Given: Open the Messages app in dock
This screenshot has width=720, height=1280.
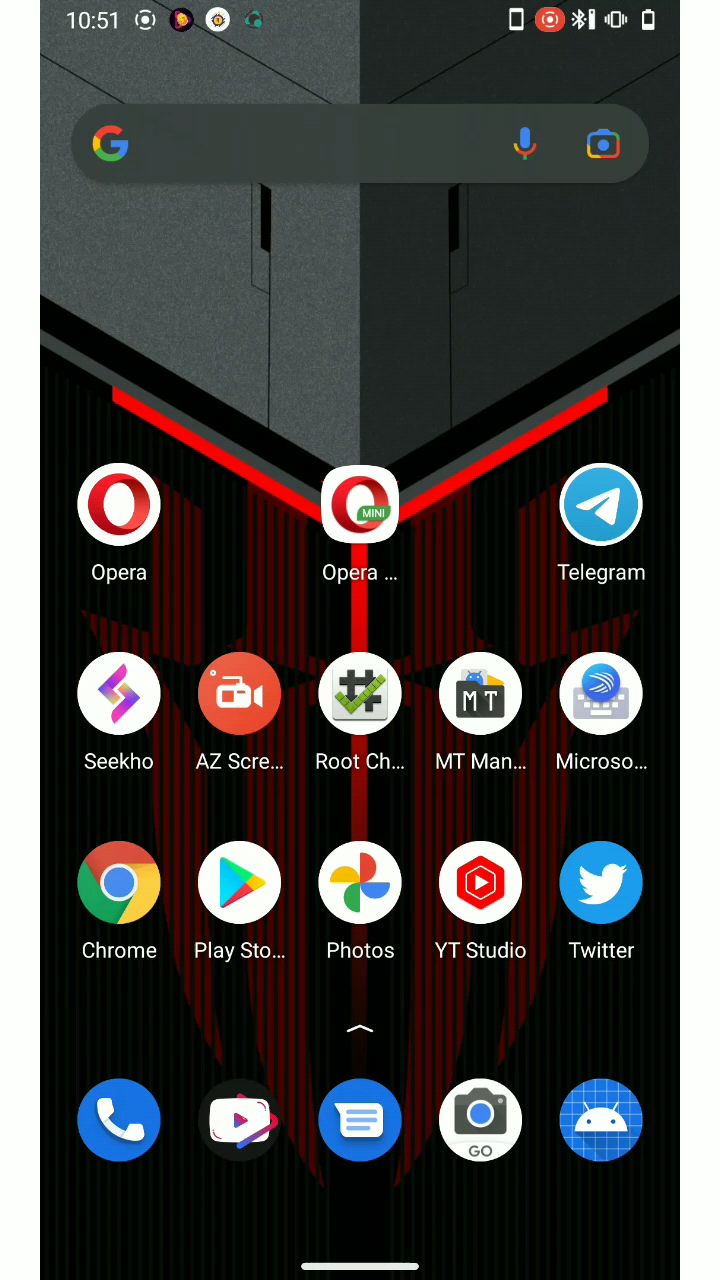Looking at the screenshot, I should 360,1120.
